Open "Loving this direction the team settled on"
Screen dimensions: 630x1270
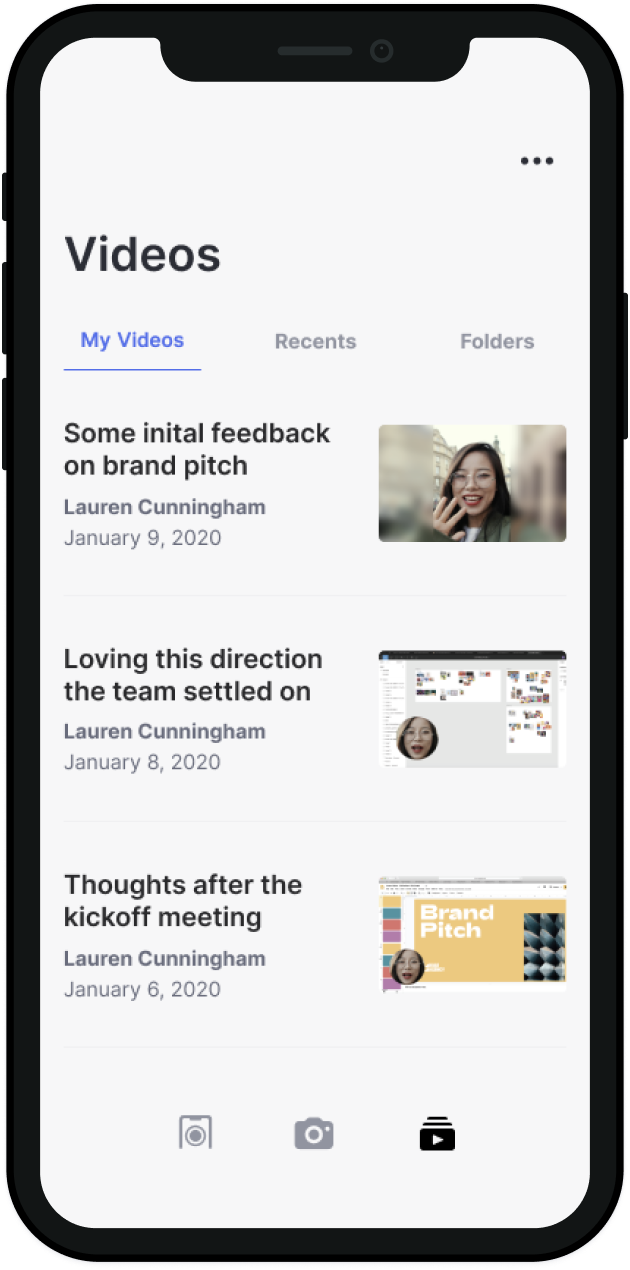pyautogui.click(x=193, y=675)
